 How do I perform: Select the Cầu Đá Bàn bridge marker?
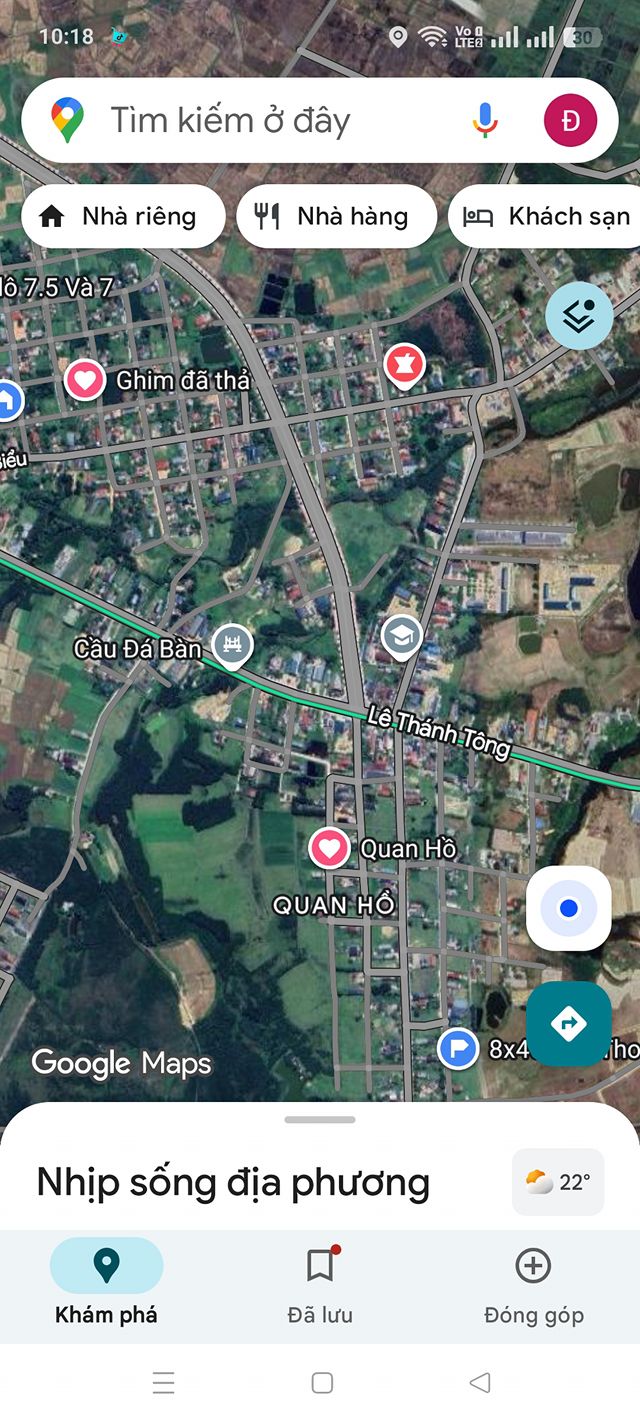coord(233,646)
